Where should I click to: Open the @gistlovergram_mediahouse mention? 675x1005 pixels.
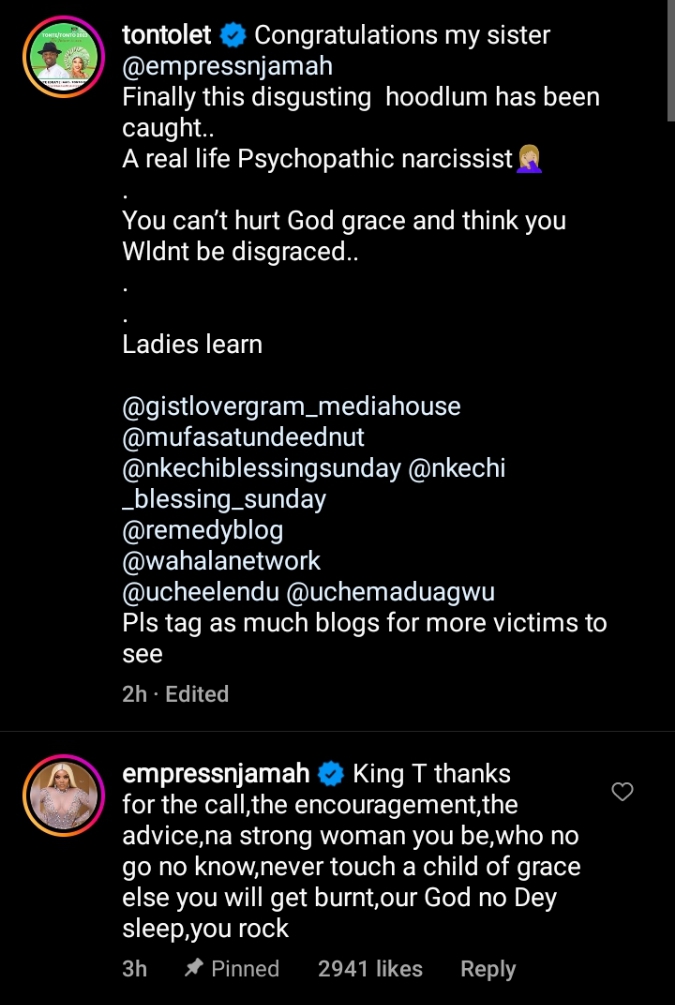(291, 406)
